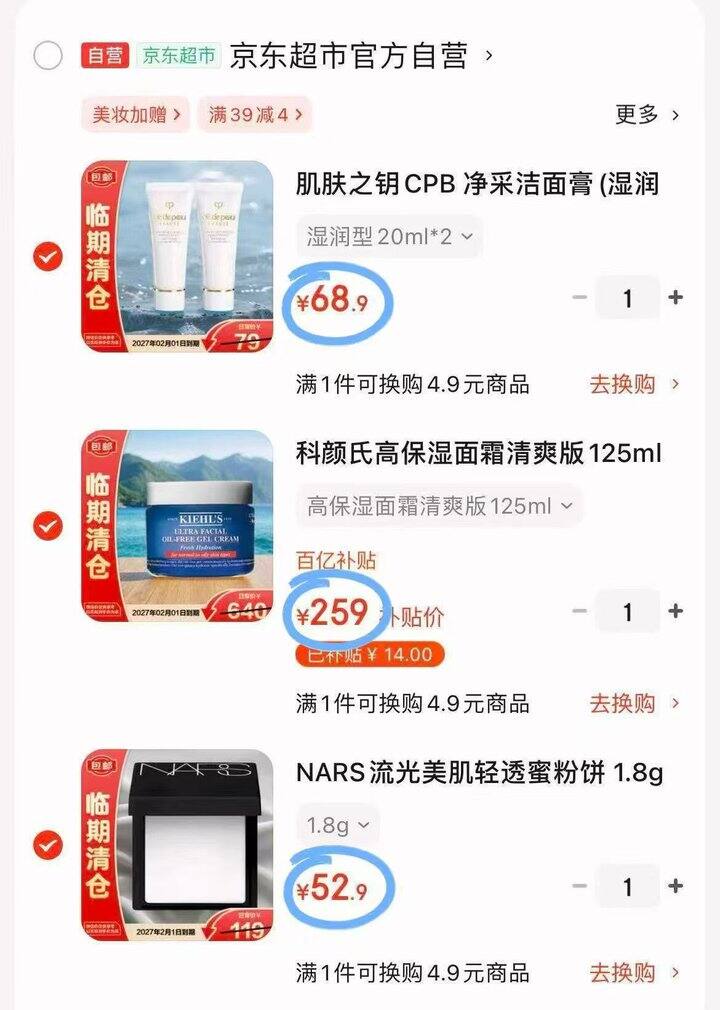Add one more 科颜氏高保湿面霜

676,611
